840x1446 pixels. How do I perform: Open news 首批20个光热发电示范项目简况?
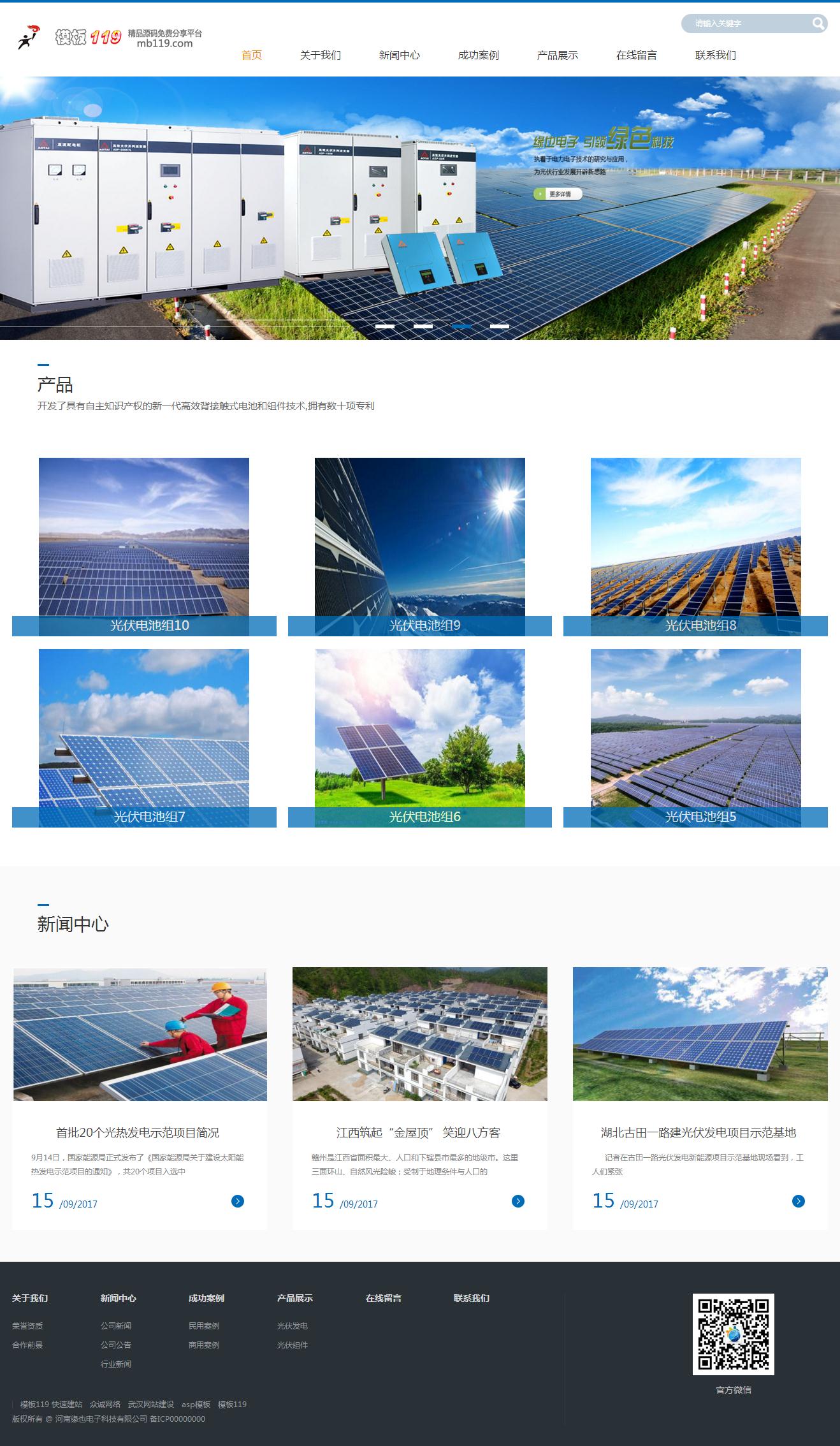[x=138, y=1132]
